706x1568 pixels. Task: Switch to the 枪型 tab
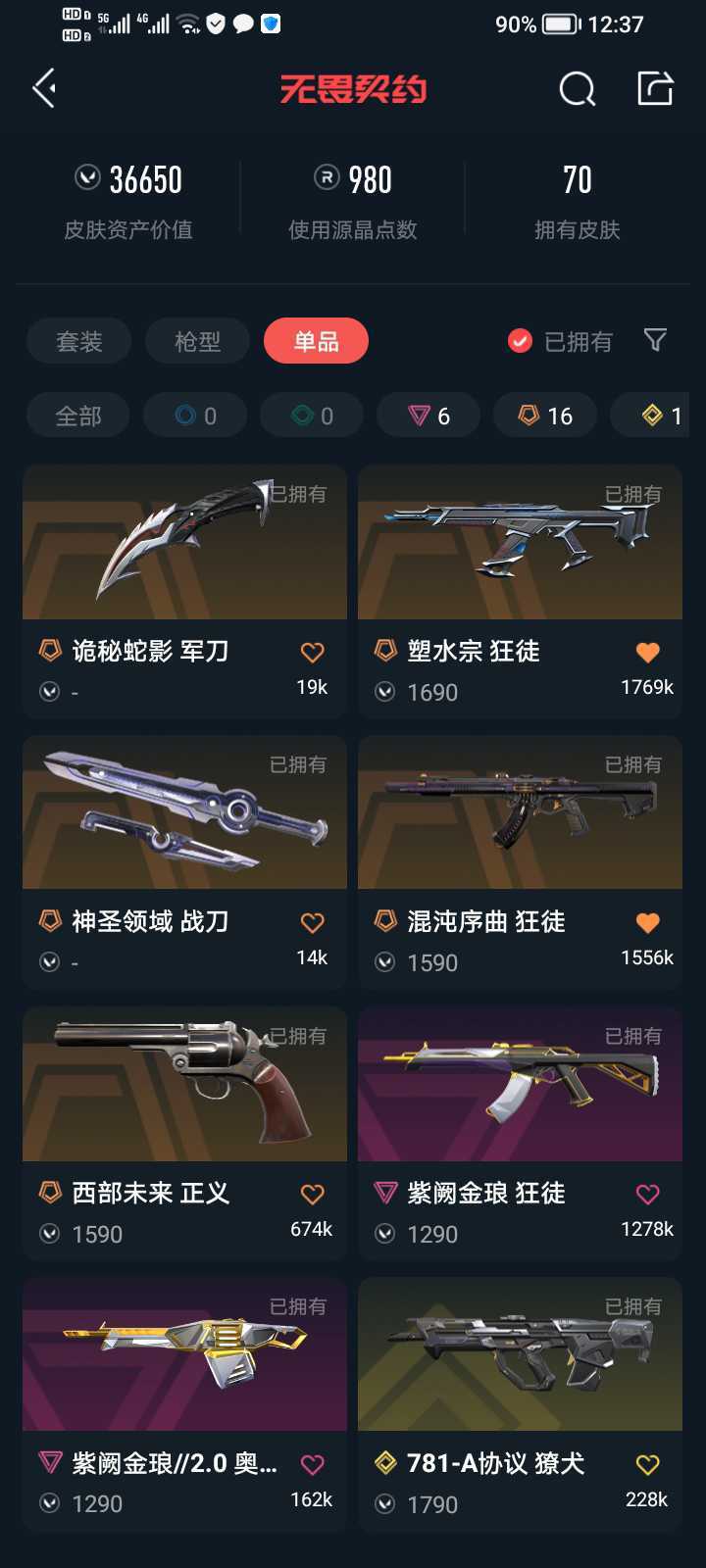pyautogui.click(x=197, y=341)
